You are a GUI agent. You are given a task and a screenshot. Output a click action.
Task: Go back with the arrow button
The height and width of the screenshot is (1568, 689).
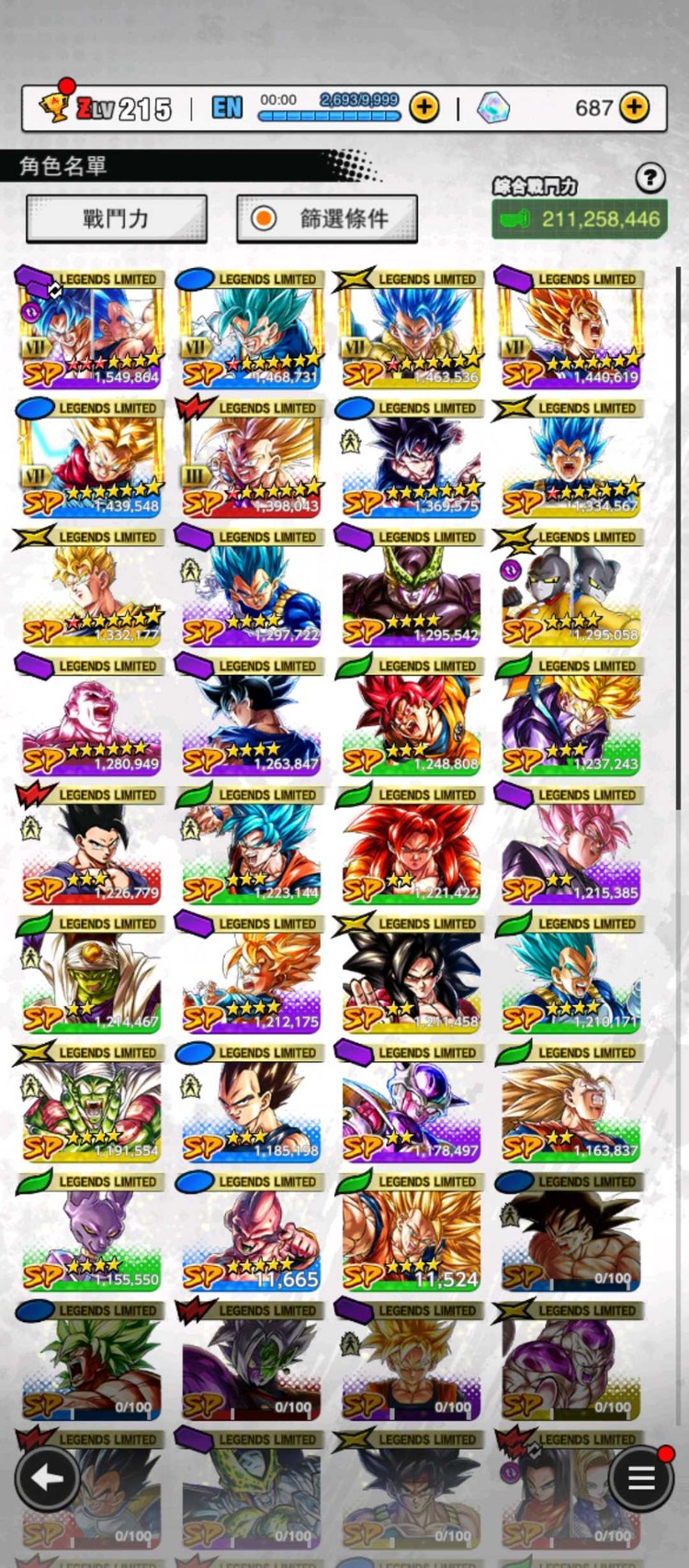coord(47,1479)
